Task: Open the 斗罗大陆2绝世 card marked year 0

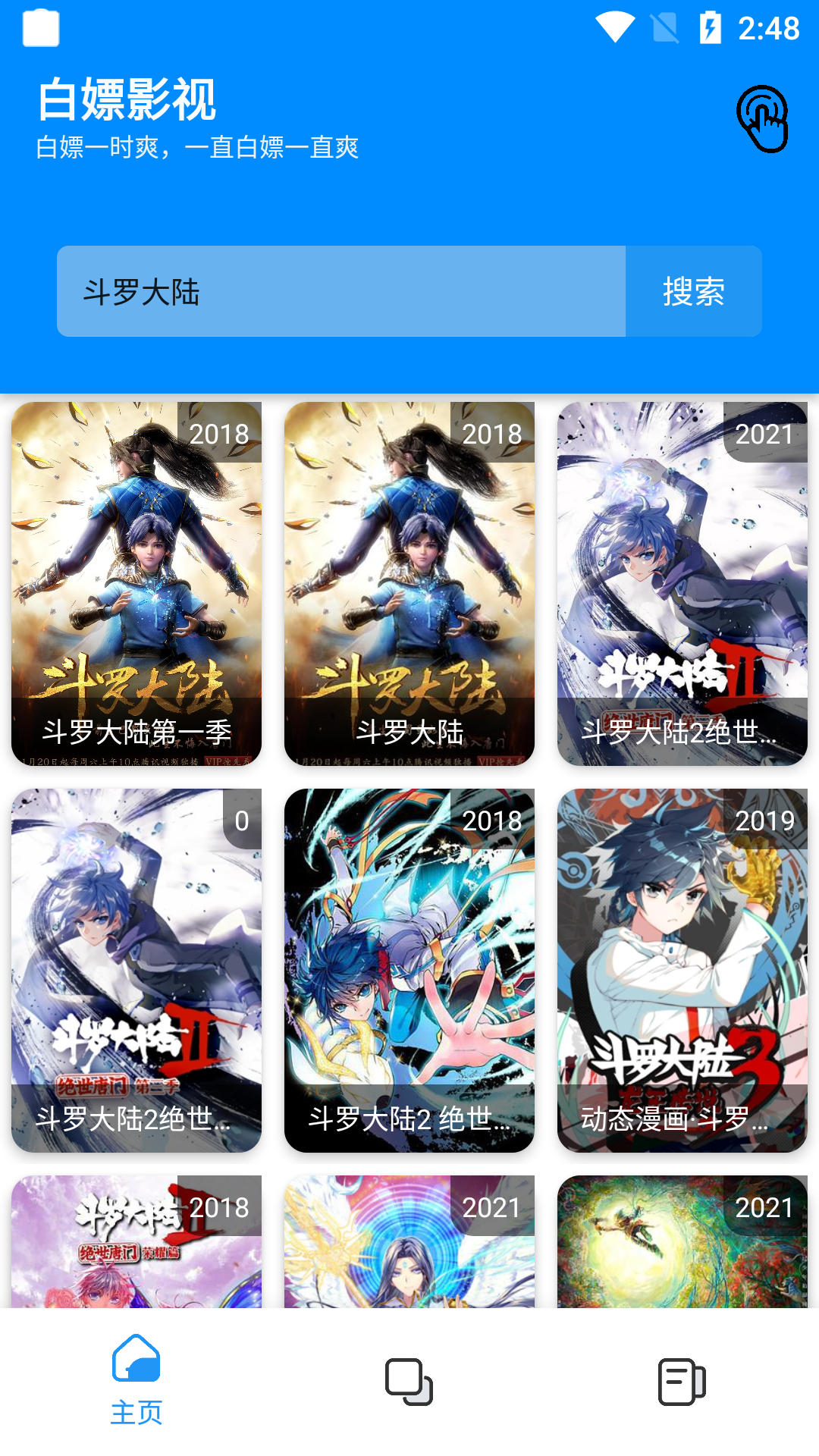Action: pyautogui.click(x=136, y=971)
